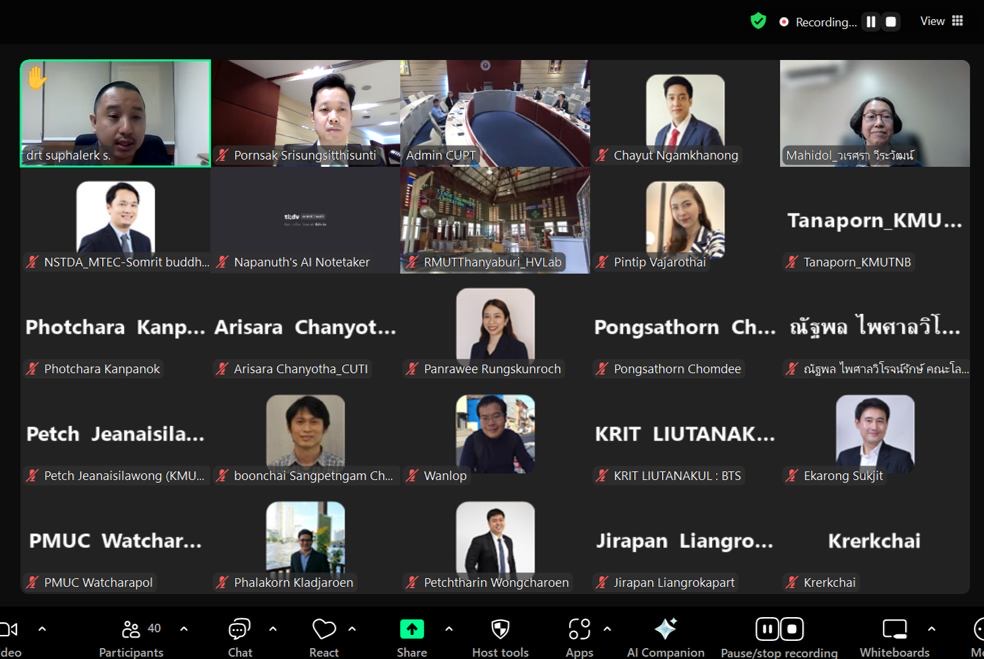
Task: Open Whiteboards
Action: 894,636
